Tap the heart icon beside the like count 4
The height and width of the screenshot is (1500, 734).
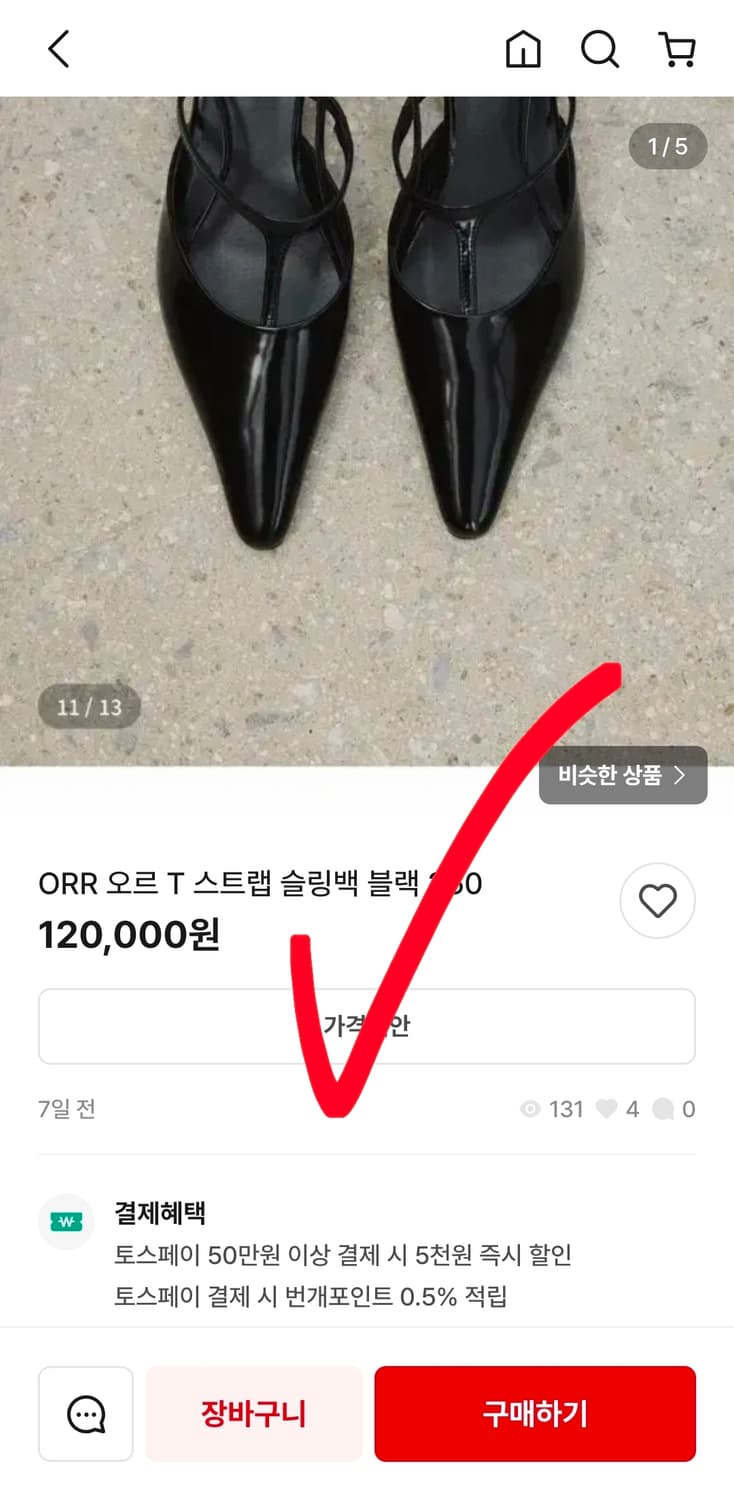608,1108
